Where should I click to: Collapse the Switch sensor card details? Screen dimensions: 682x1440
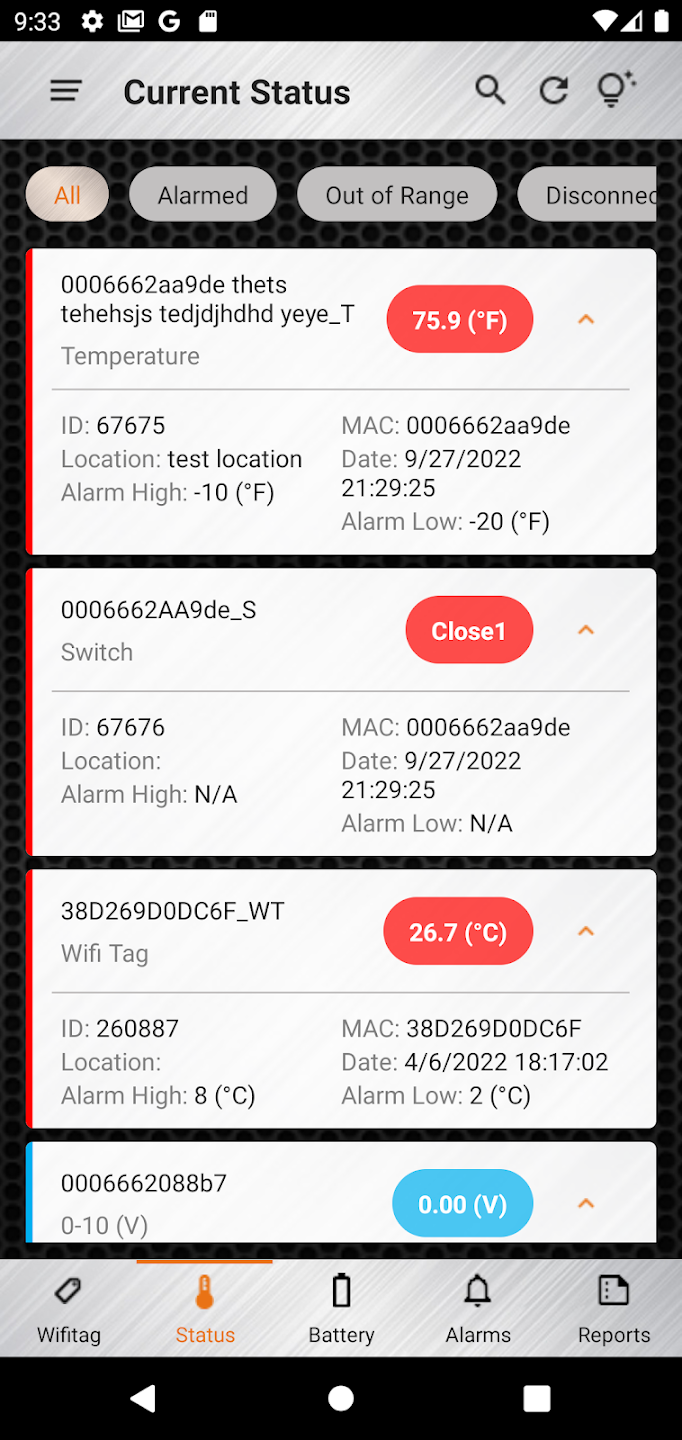click(x=586, y=630)
